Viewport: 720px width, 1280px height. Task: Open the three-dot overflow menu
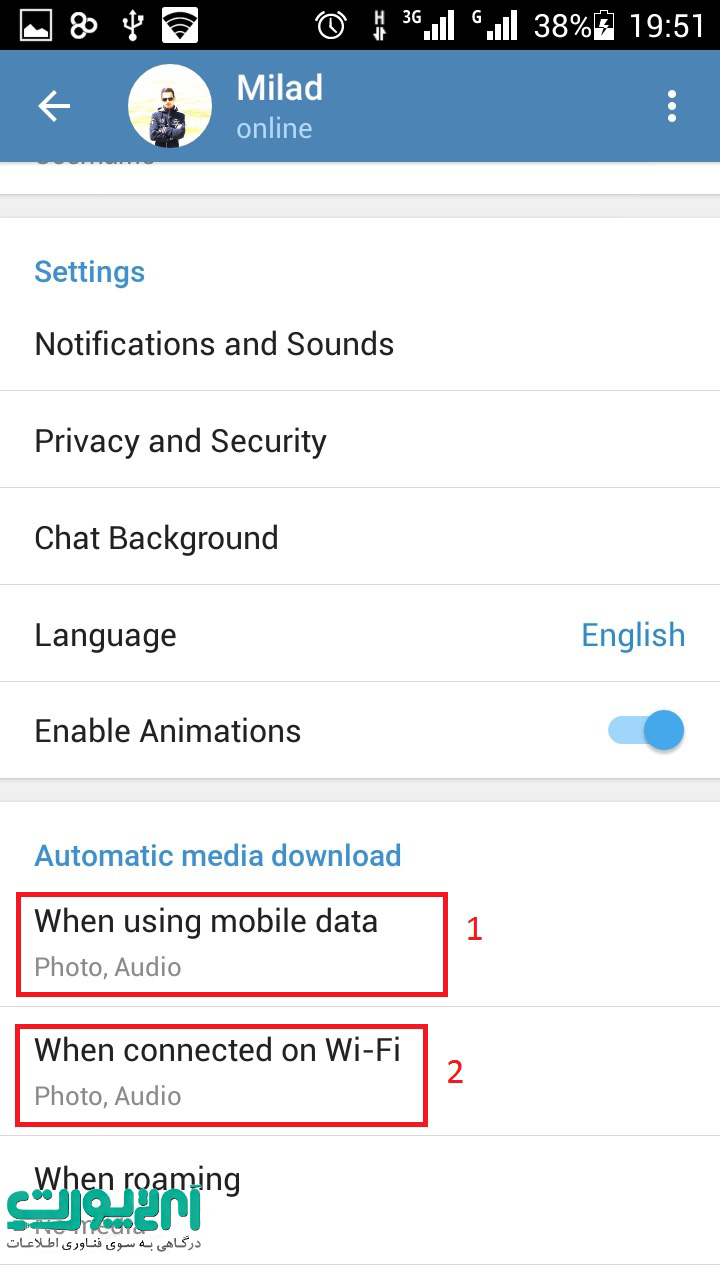coord(672,106)
